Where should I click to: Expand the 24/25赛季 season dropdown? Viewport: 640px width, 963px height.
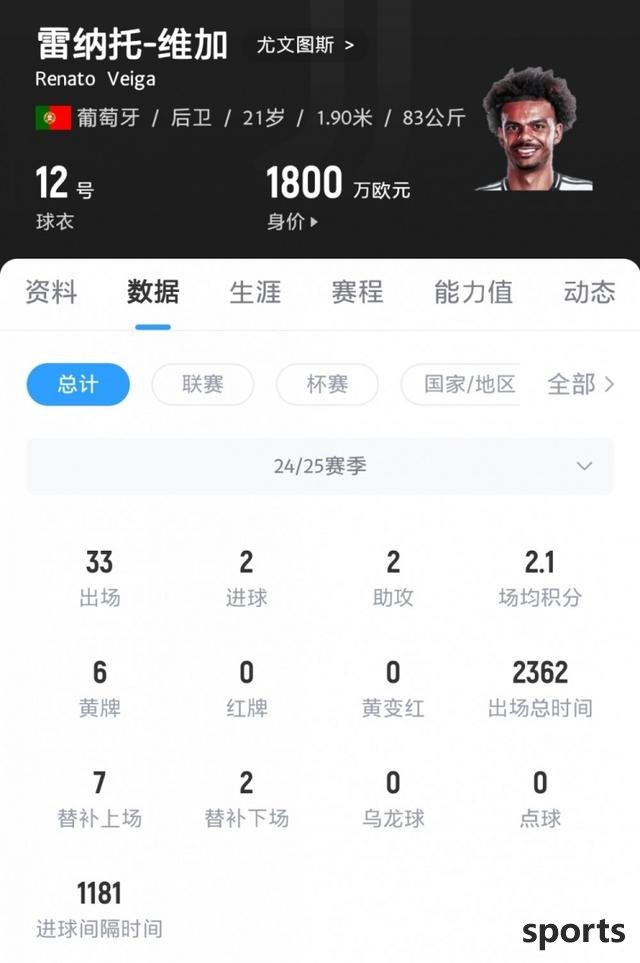320,466
